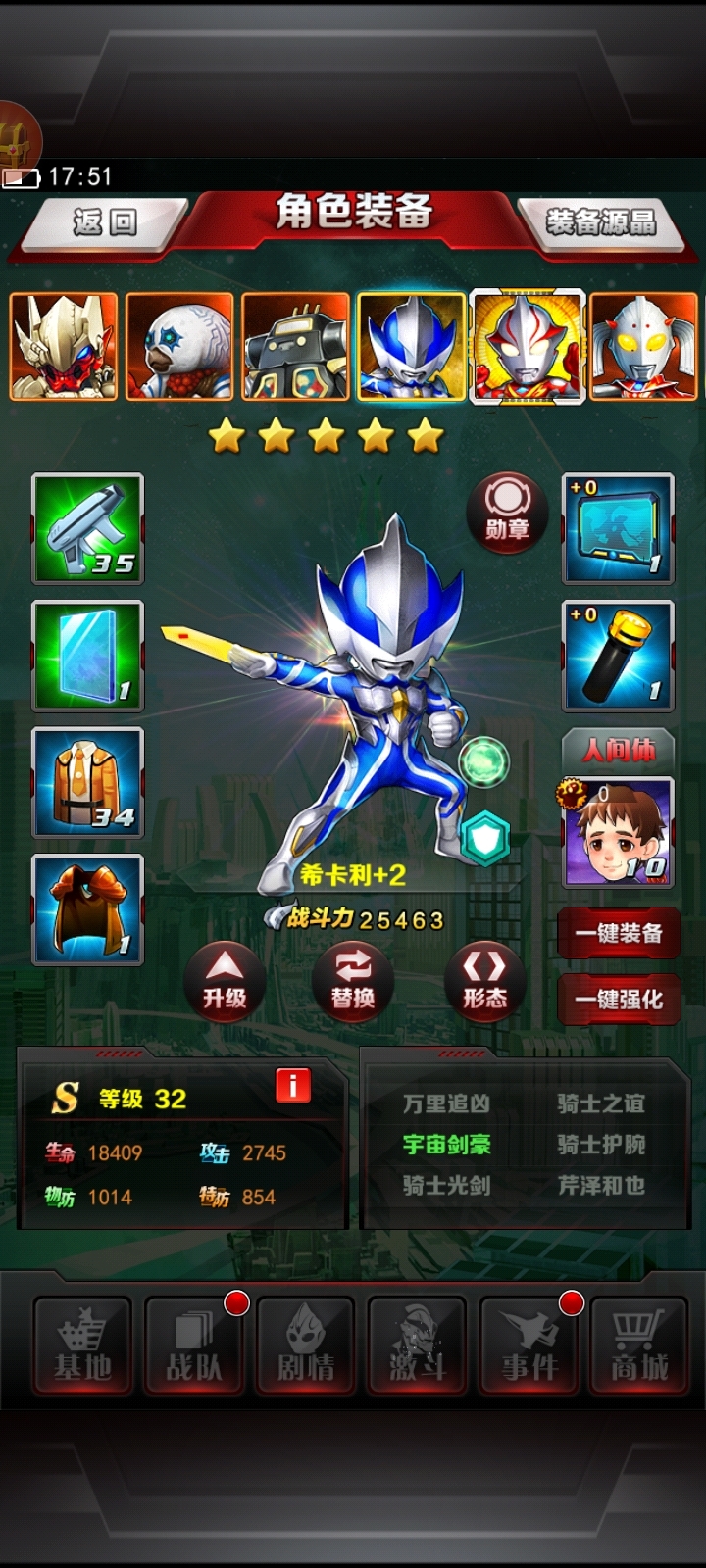This screenshot has width=706, height=1568.
Task: Open the red info icon
Action: click(292, 1085)
